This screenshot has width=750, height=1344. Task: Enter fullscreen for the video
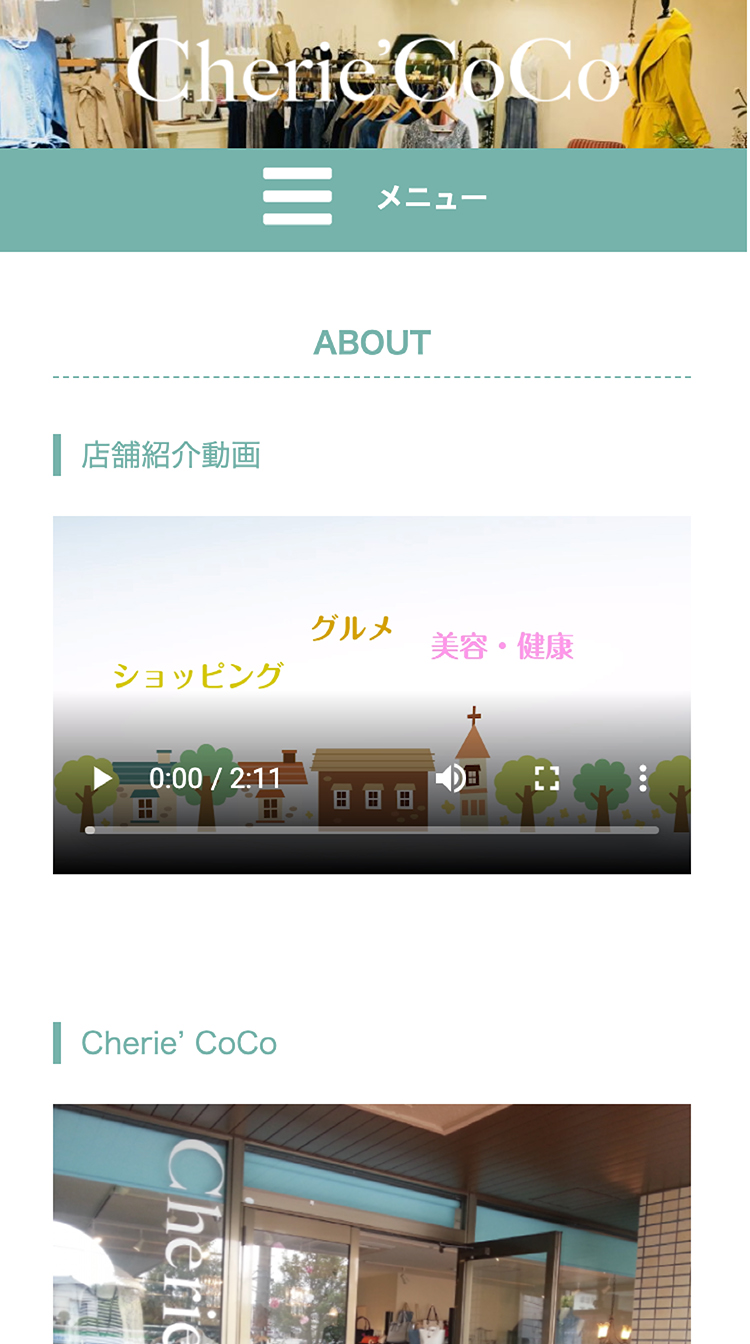point(546,778)
